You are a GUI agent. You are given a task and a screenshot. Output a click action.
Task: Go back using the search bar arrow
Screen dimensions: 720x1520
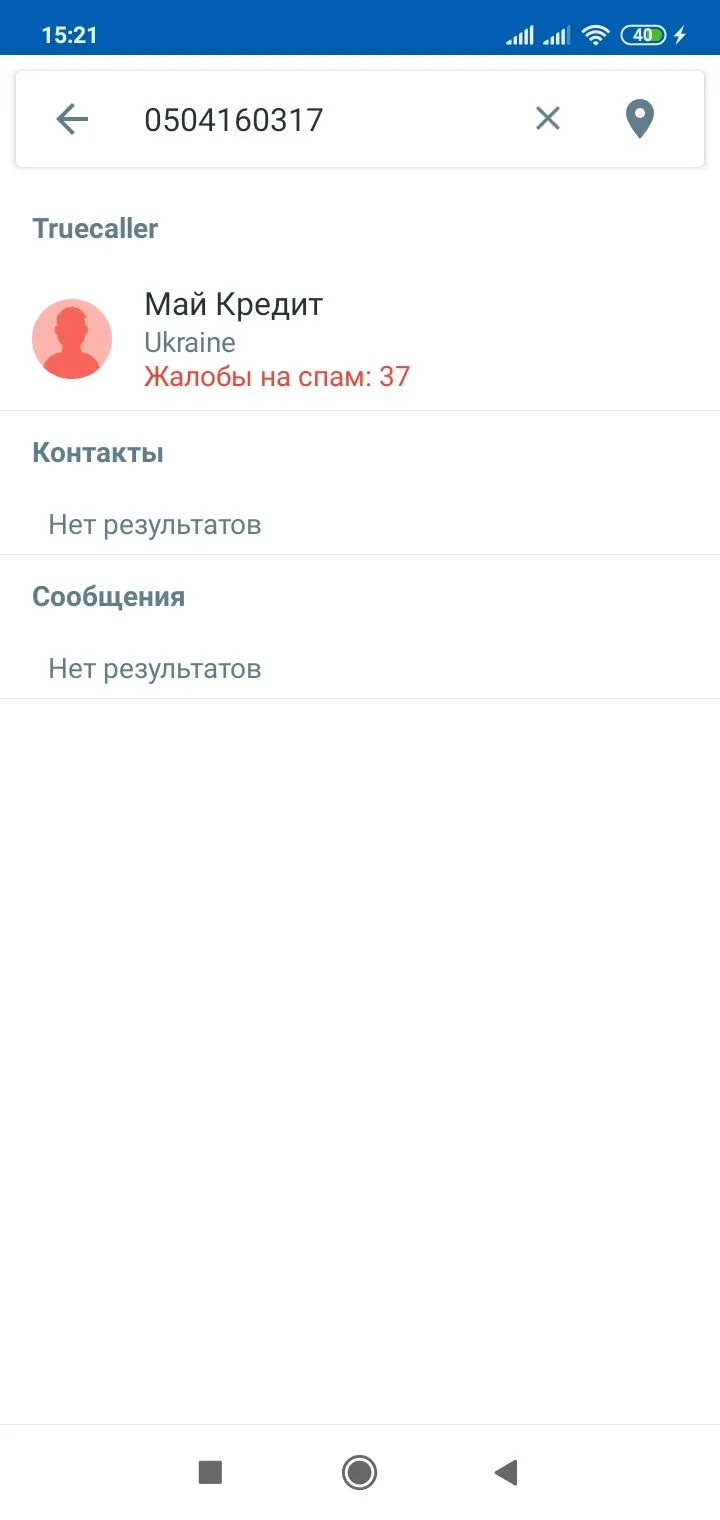click(72, 120)
